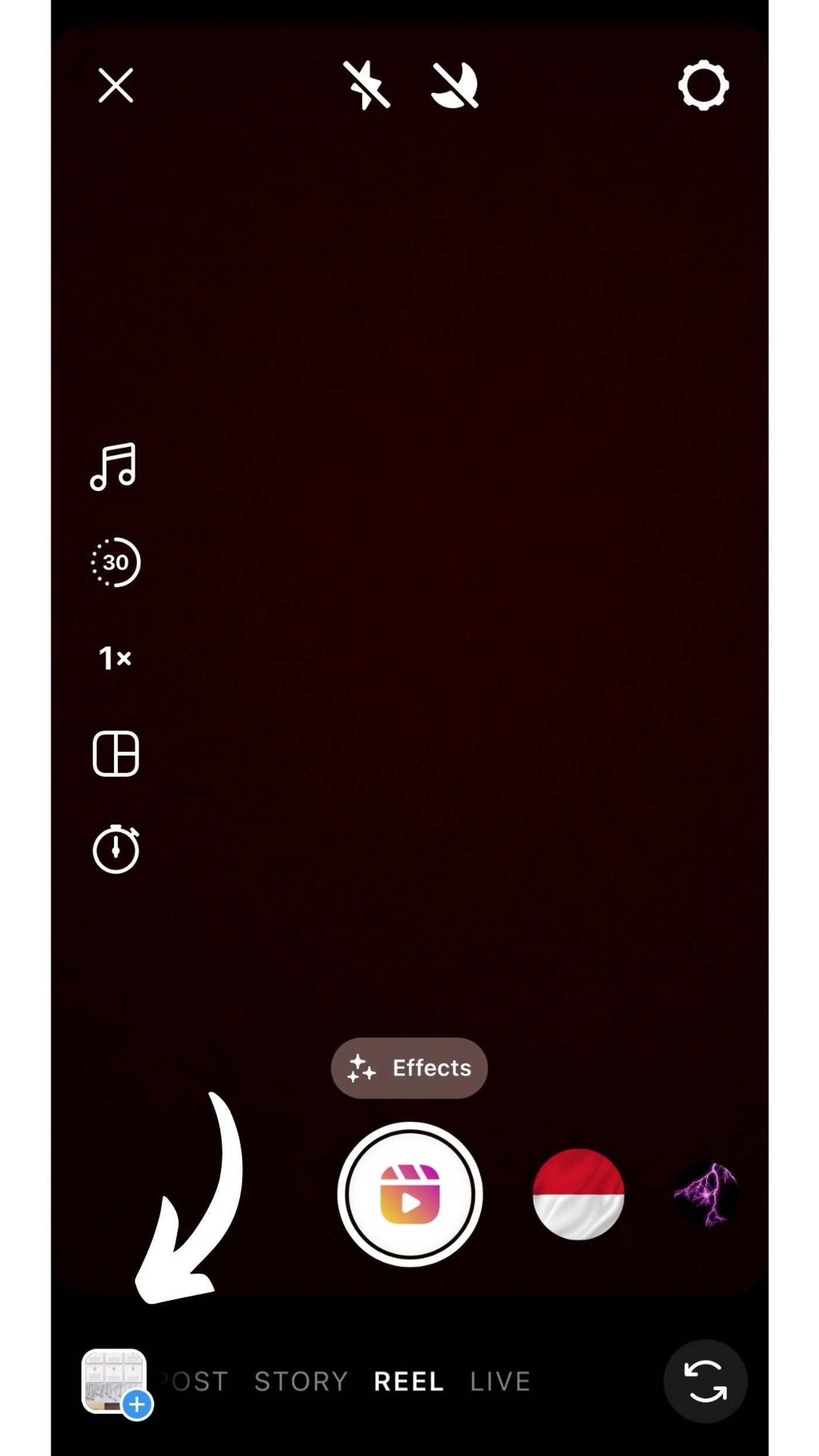Close the Reels camera
The width and height of the screenshot is (819, 1456).
116,85
